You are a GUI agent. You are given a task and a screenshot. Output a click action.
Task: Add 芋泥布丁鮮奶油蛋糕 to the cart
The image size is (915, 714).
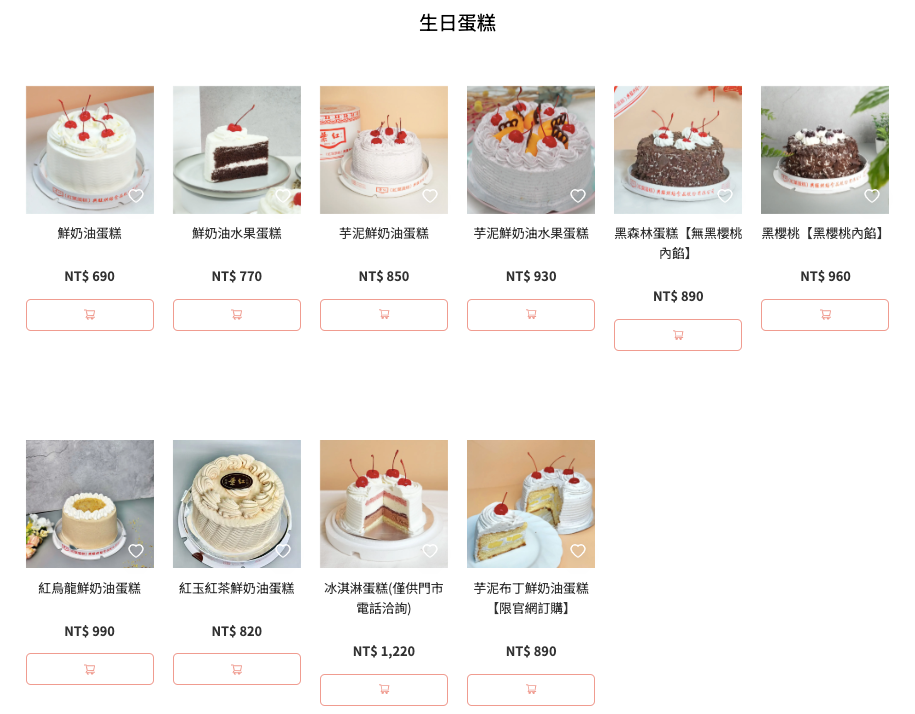[531, 689]
